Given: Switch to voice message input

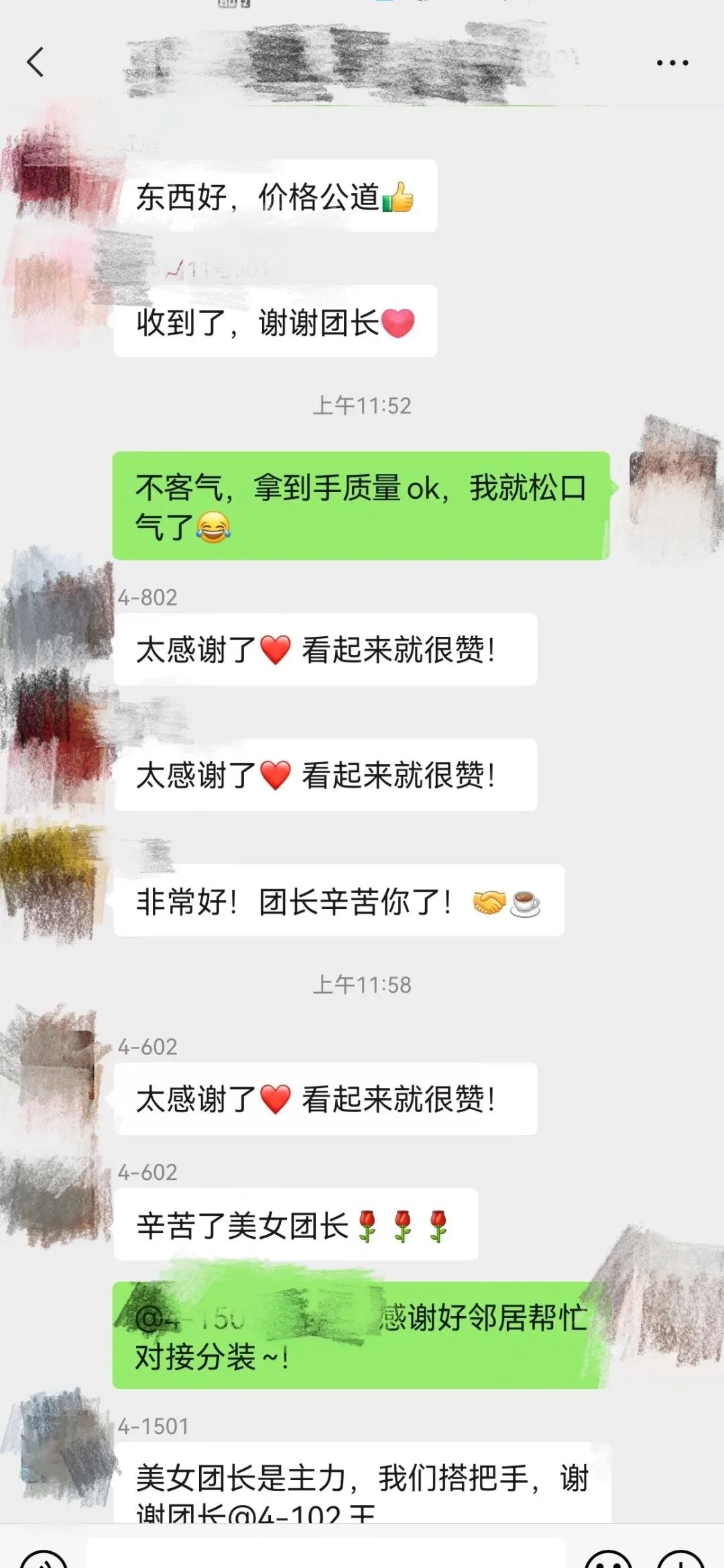Looking at the screenshot, I should [44, 1559].
